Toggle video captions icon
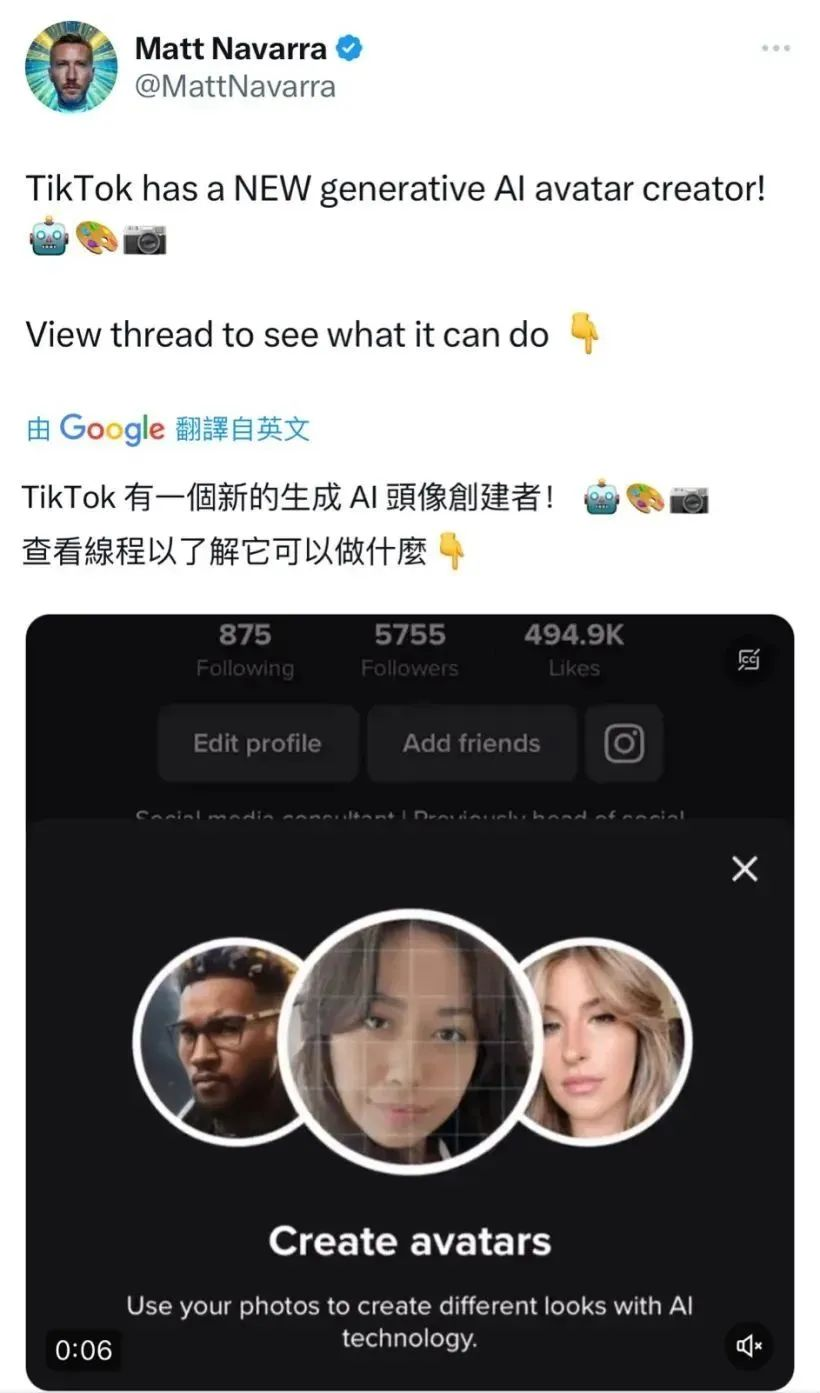 (x=748, y=660)
